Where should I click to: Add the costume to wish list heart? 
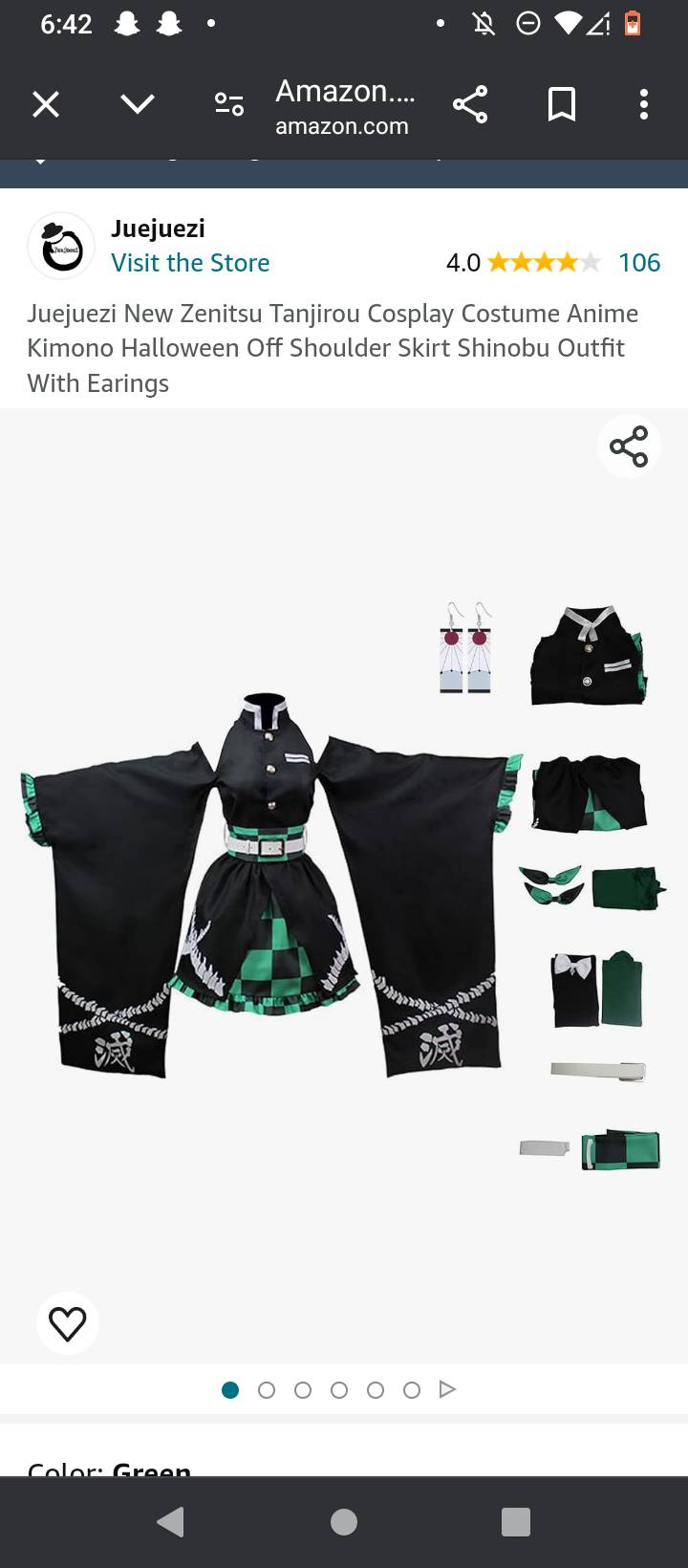(x=67, y=1323)
